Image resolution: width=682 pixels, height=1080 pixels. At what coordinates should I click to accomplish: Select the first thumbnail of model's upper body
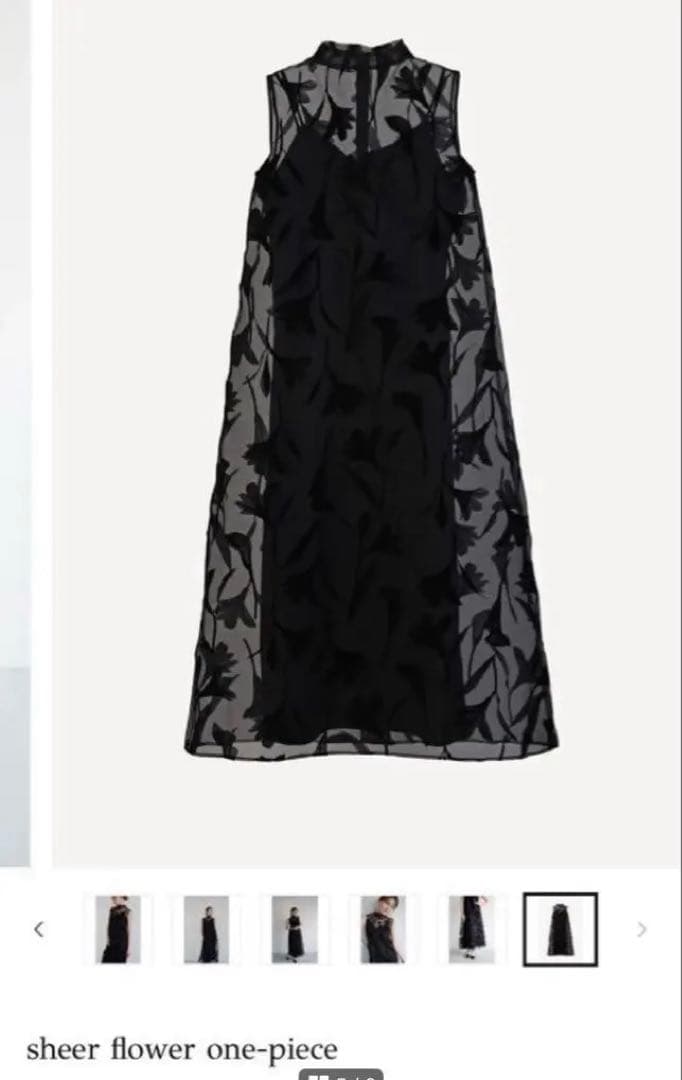[x=118, y=929]
